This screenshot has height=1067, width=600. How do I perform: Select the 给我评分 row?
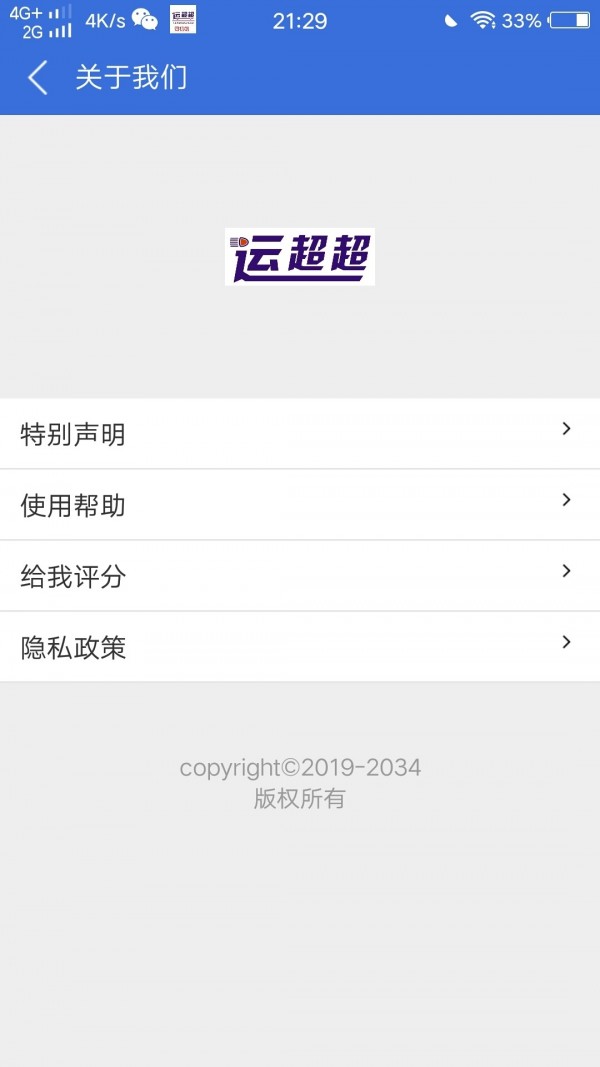click(x=300, y=576)
